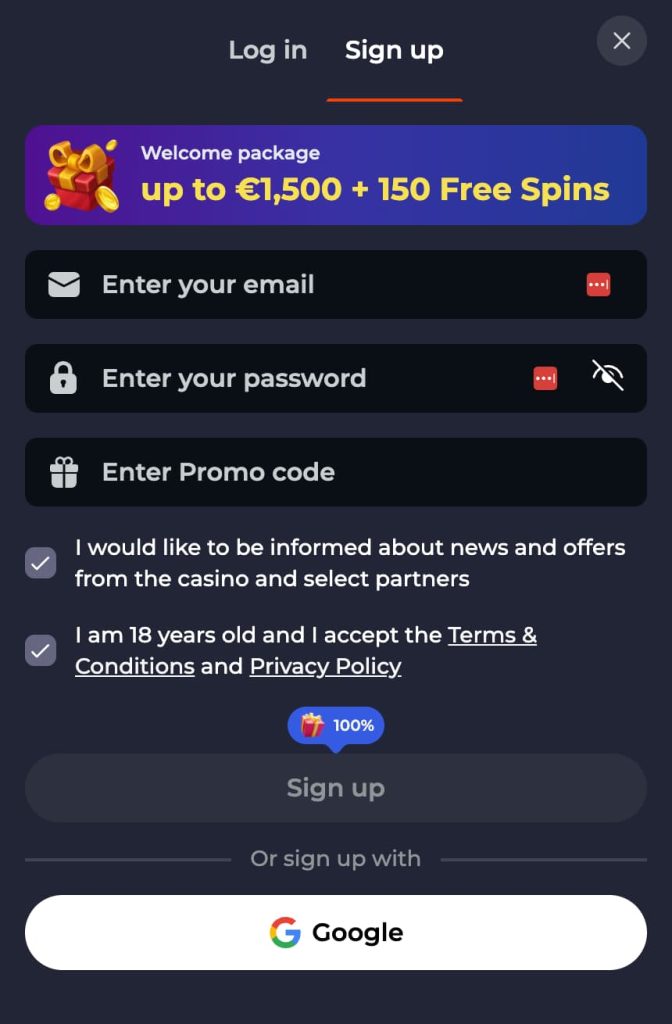The height and width of the screenshot is (1024, 672).
Task: Focus the password input field
Action: pos(300,379)
